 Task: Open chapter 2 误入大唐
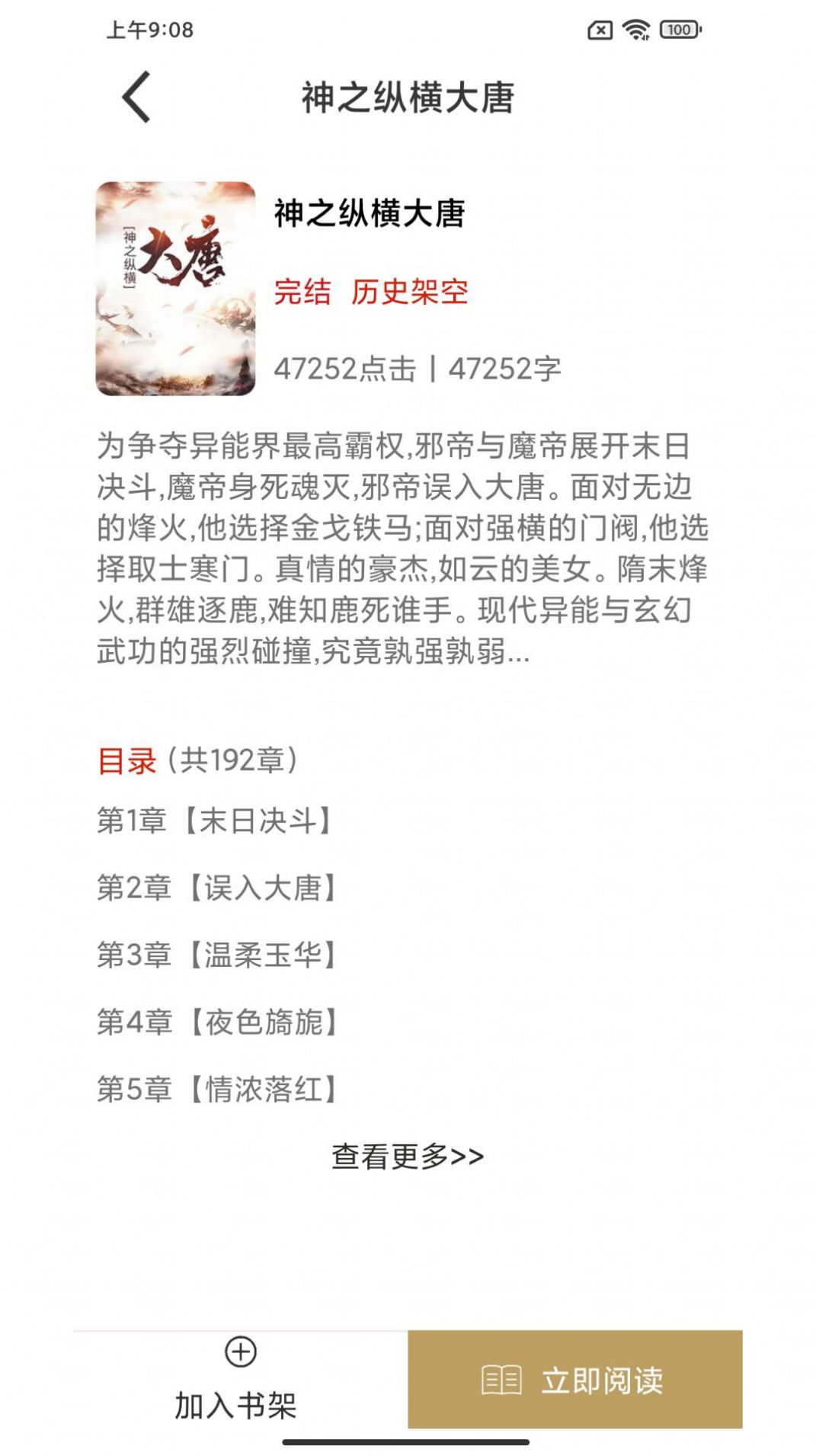pyautogui.click(x=219, y=888)
